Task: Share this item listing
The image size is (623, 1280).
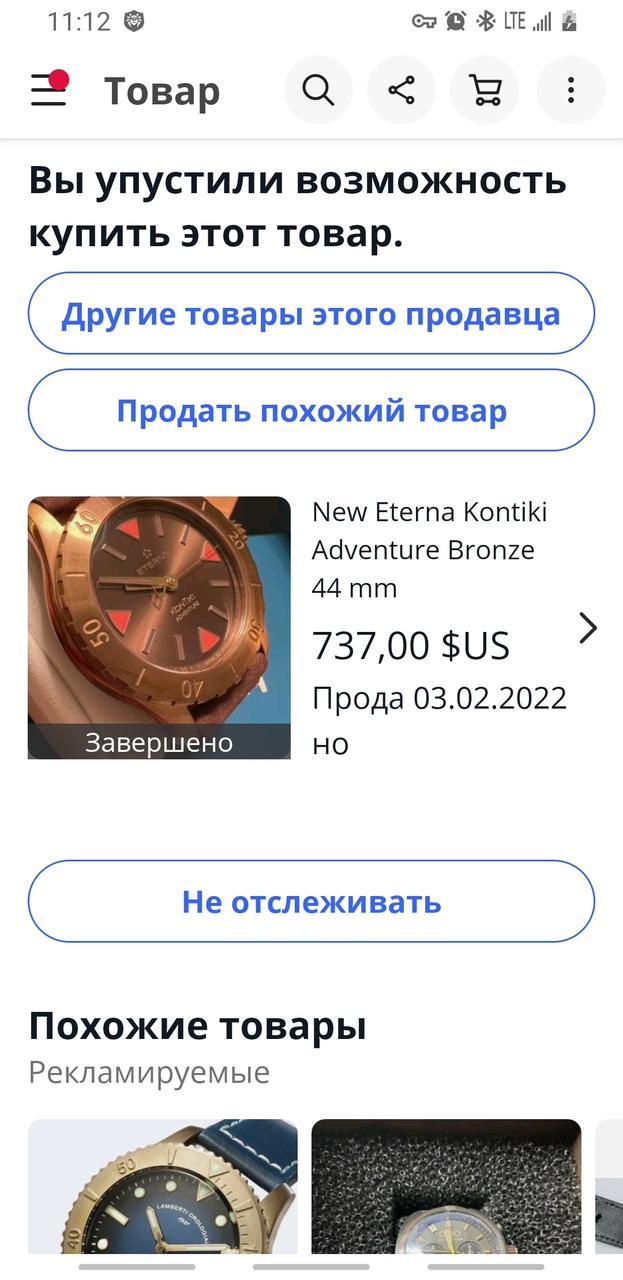Action: [x=401, y=91]
